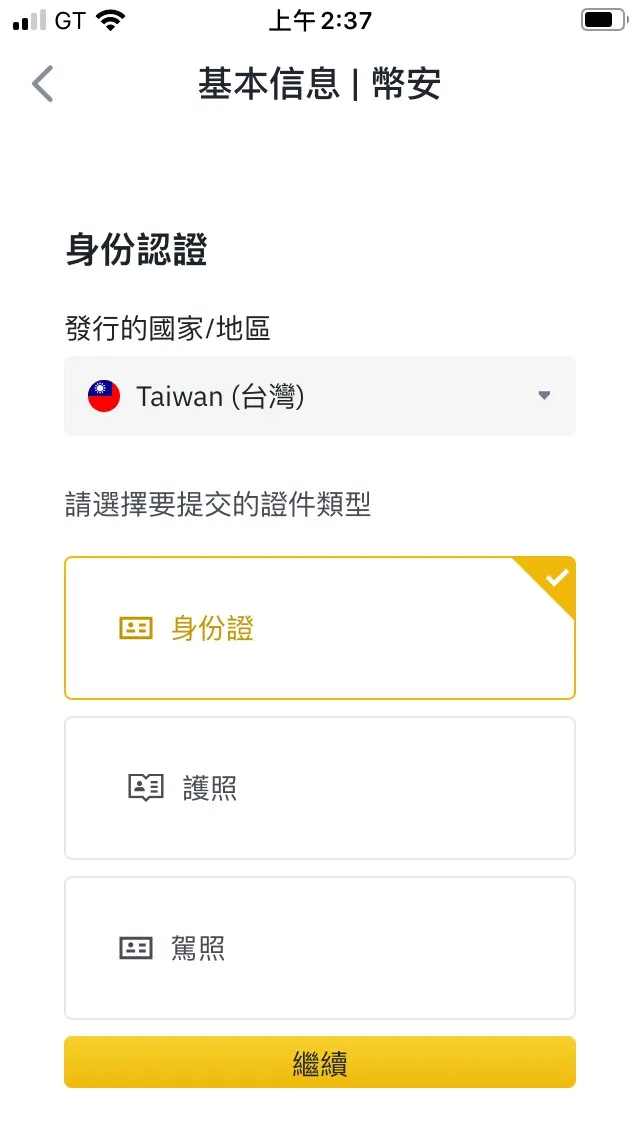
Task: Choose 護照 as document type
Action: coord(319,788)
